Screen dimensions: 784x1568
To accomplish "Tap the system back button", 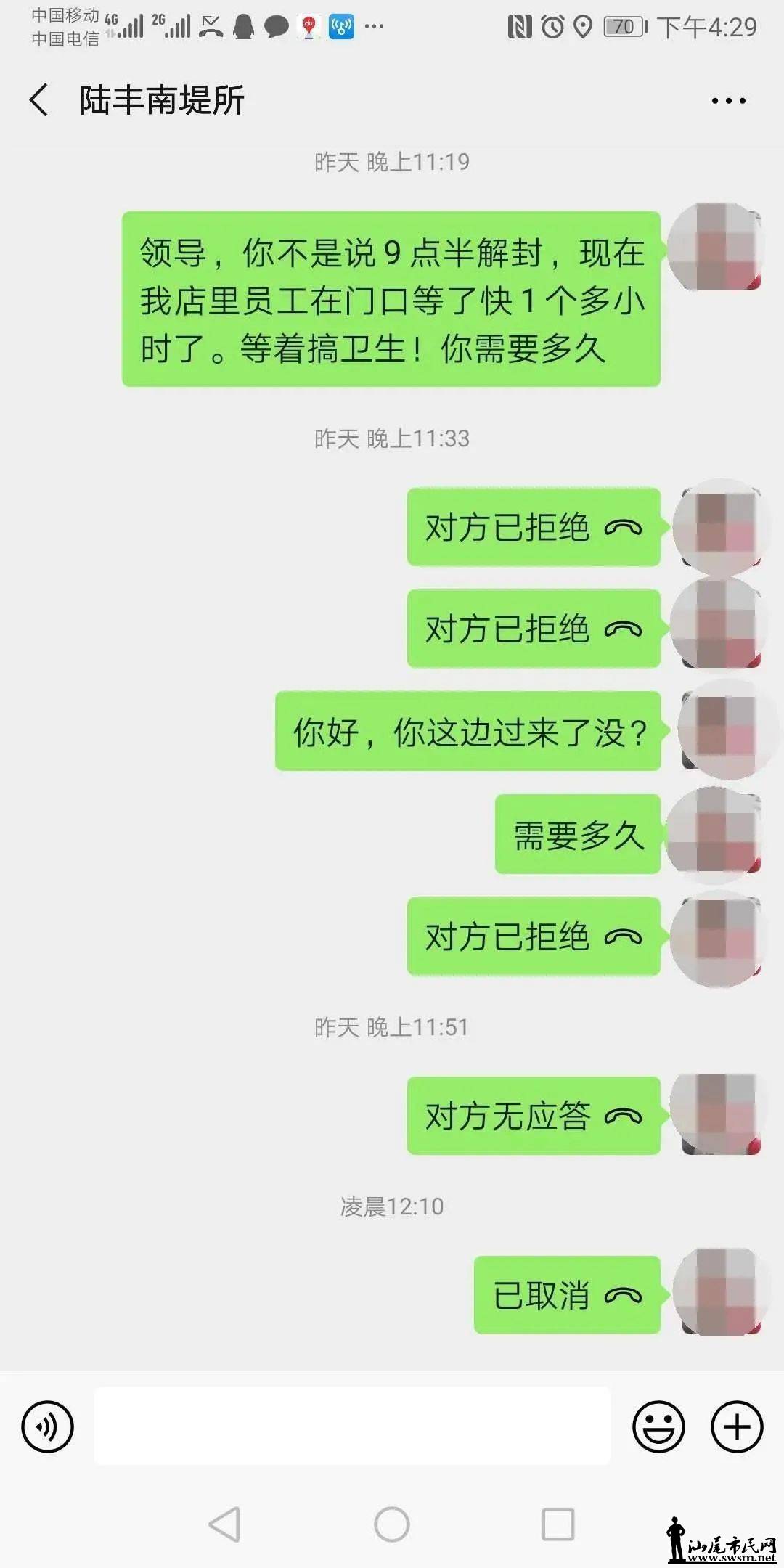I will pyautogui.click(x=224, y=1524).
